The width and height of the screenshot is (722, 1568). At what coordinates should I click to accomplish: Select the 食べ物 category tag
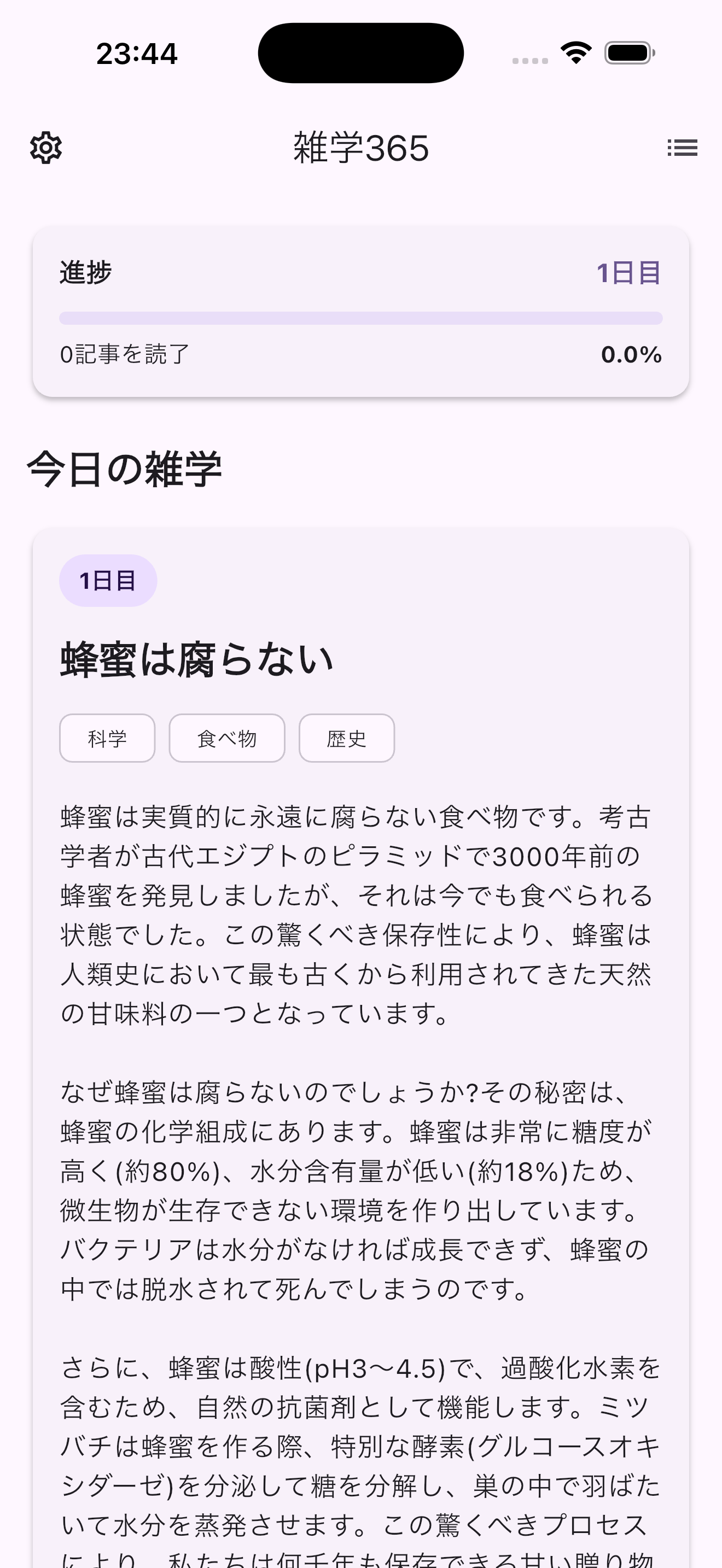(226, 738)
